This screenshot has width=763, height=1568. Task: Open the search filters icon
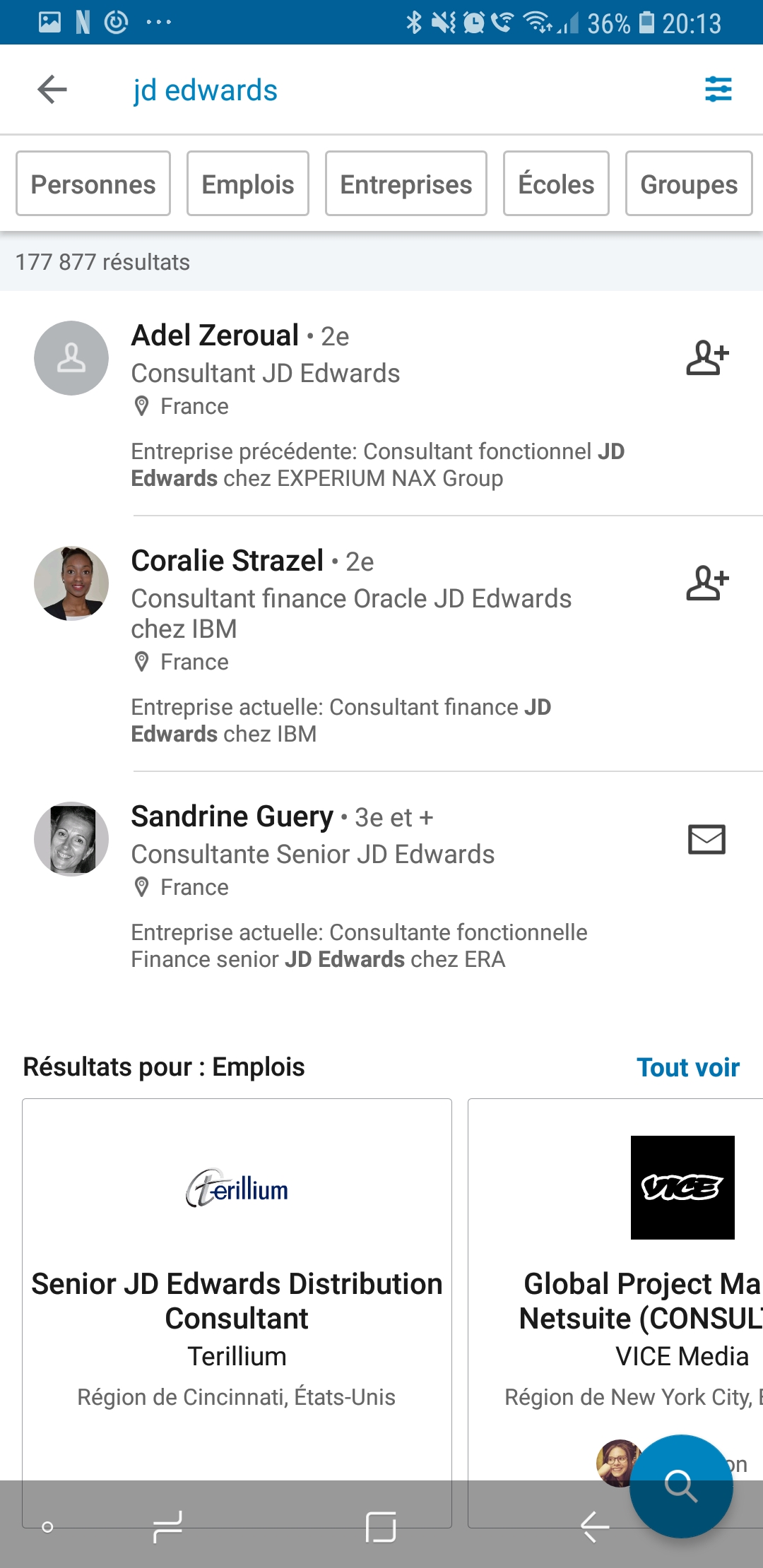[718, 90]
